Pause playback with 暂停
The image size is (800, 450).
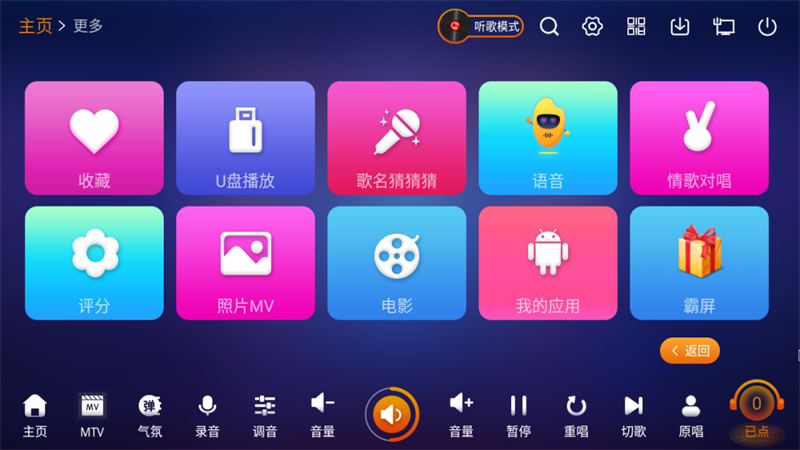518,415
